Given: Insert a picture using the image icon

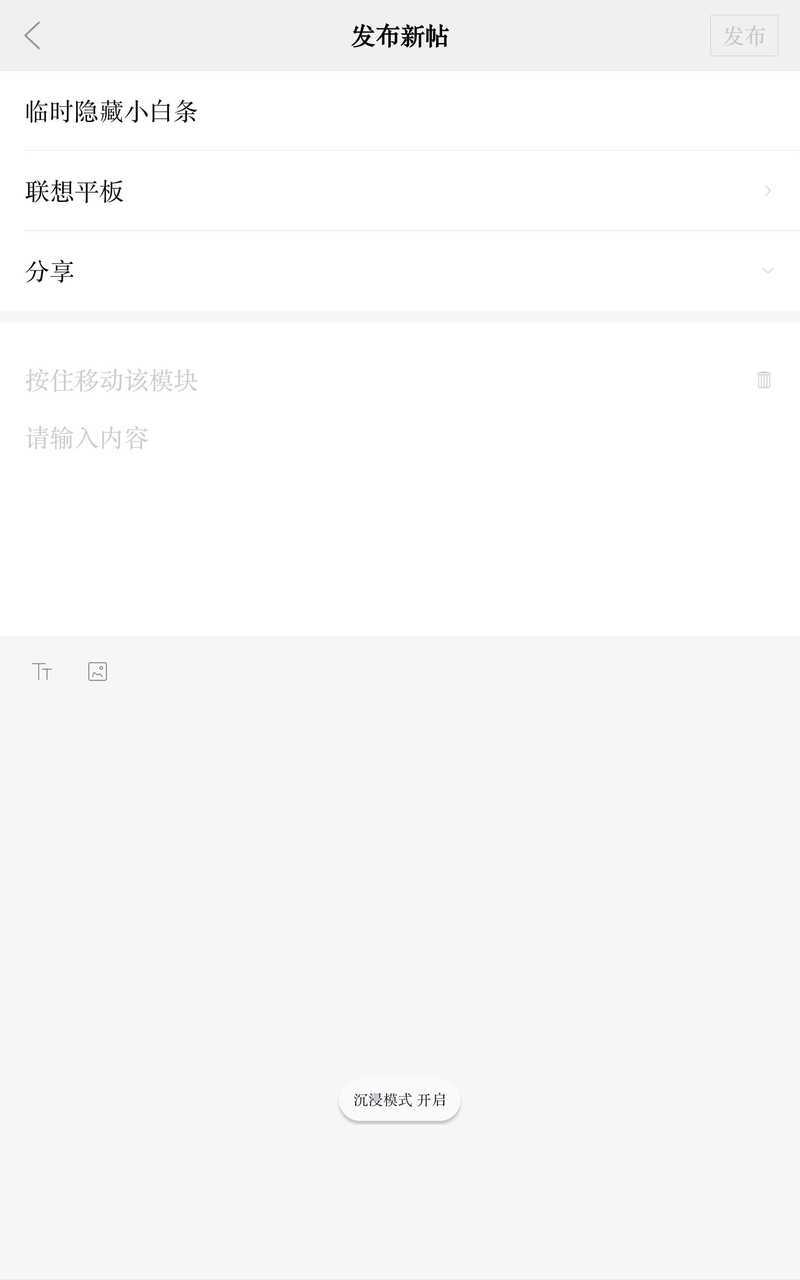Looking at the screenshot, I should [x=97, y=672].
